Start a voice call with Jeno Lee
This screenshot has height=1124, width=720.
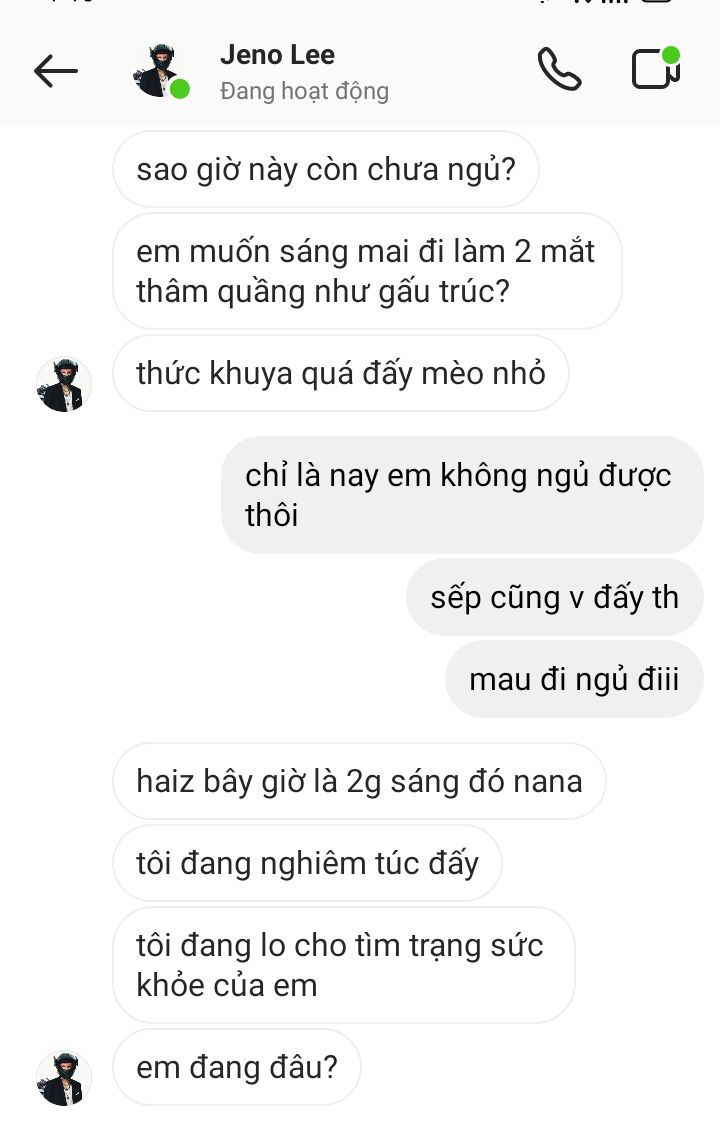click(559, 70)
